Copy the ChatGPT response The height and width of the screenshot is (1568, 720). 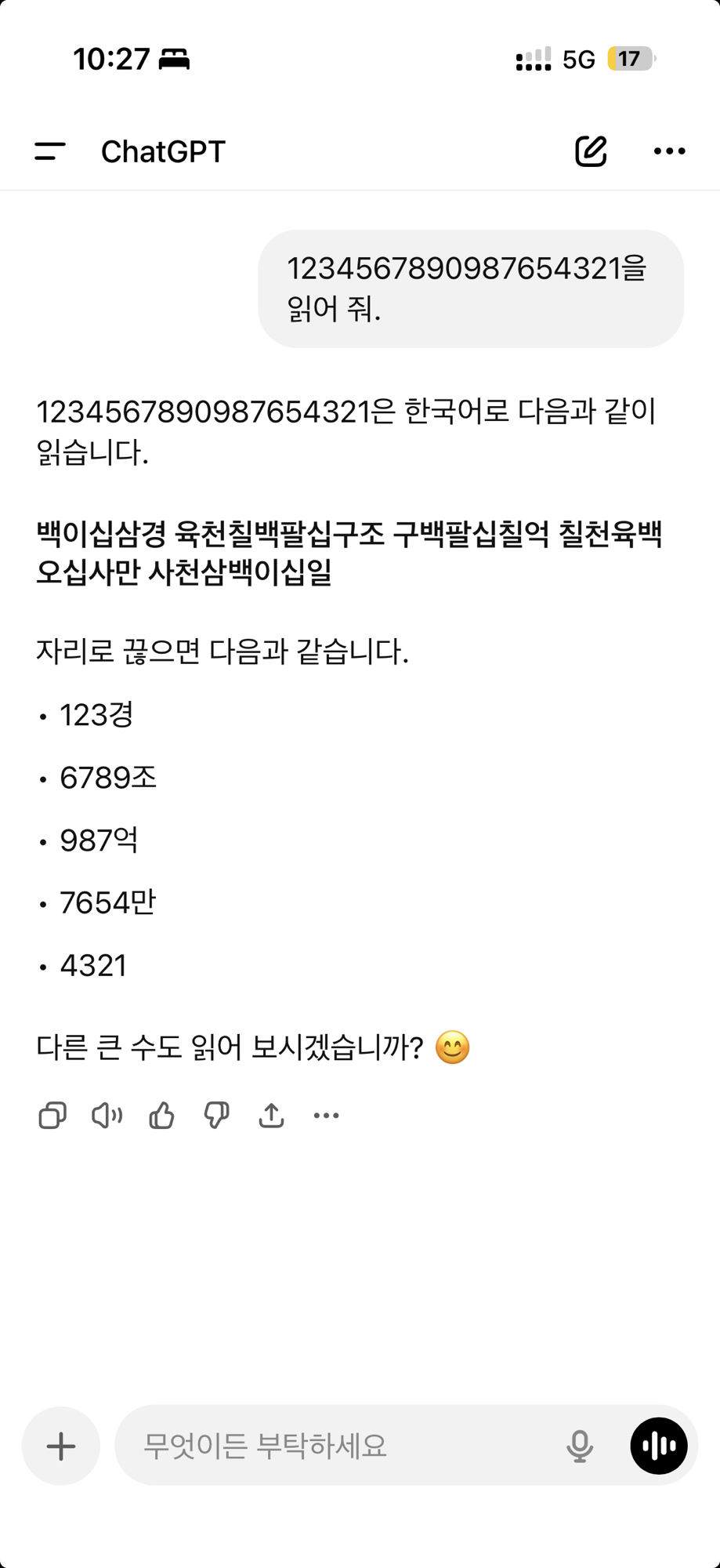(x=52, y=1115)
